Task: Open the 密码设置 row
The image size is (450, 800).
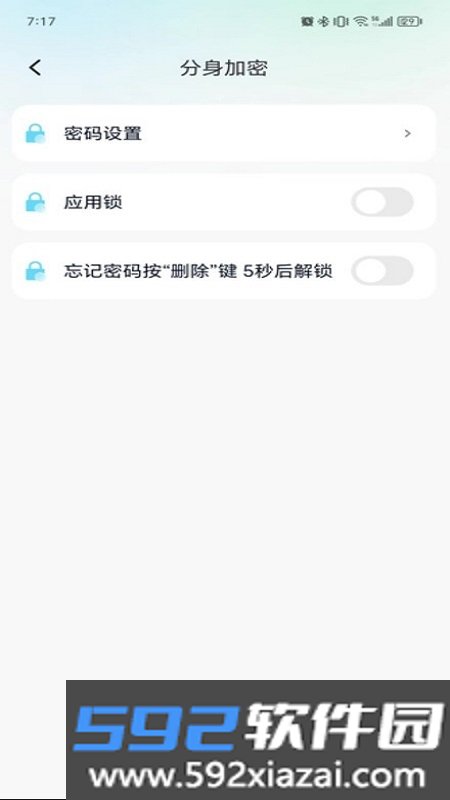Action: (x=224, y=133)
